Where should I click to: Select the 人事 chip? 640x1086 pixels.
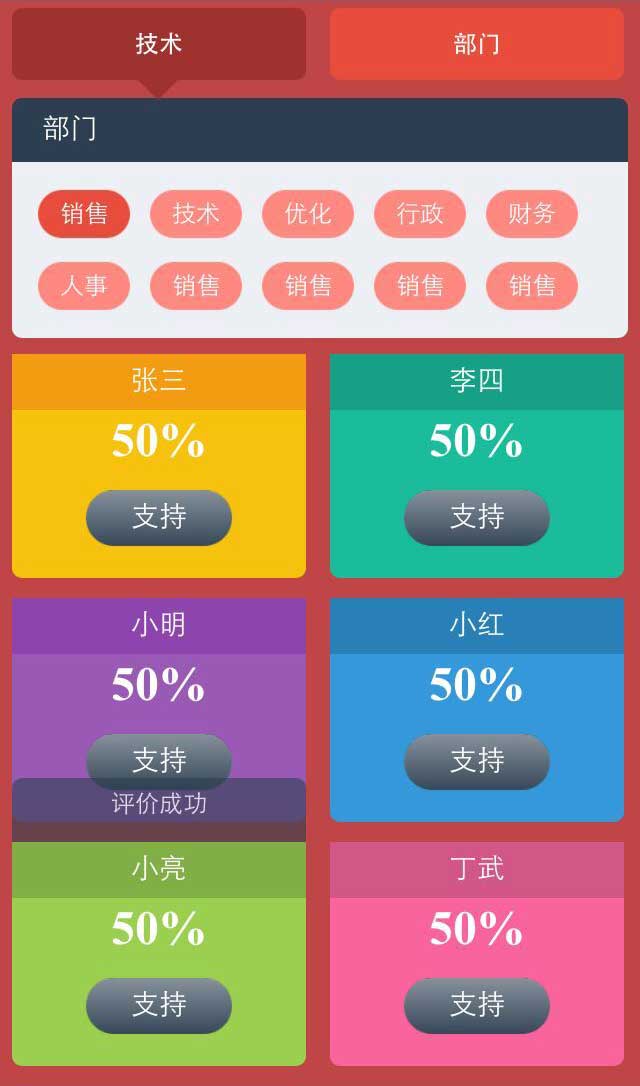pos(84,286)
